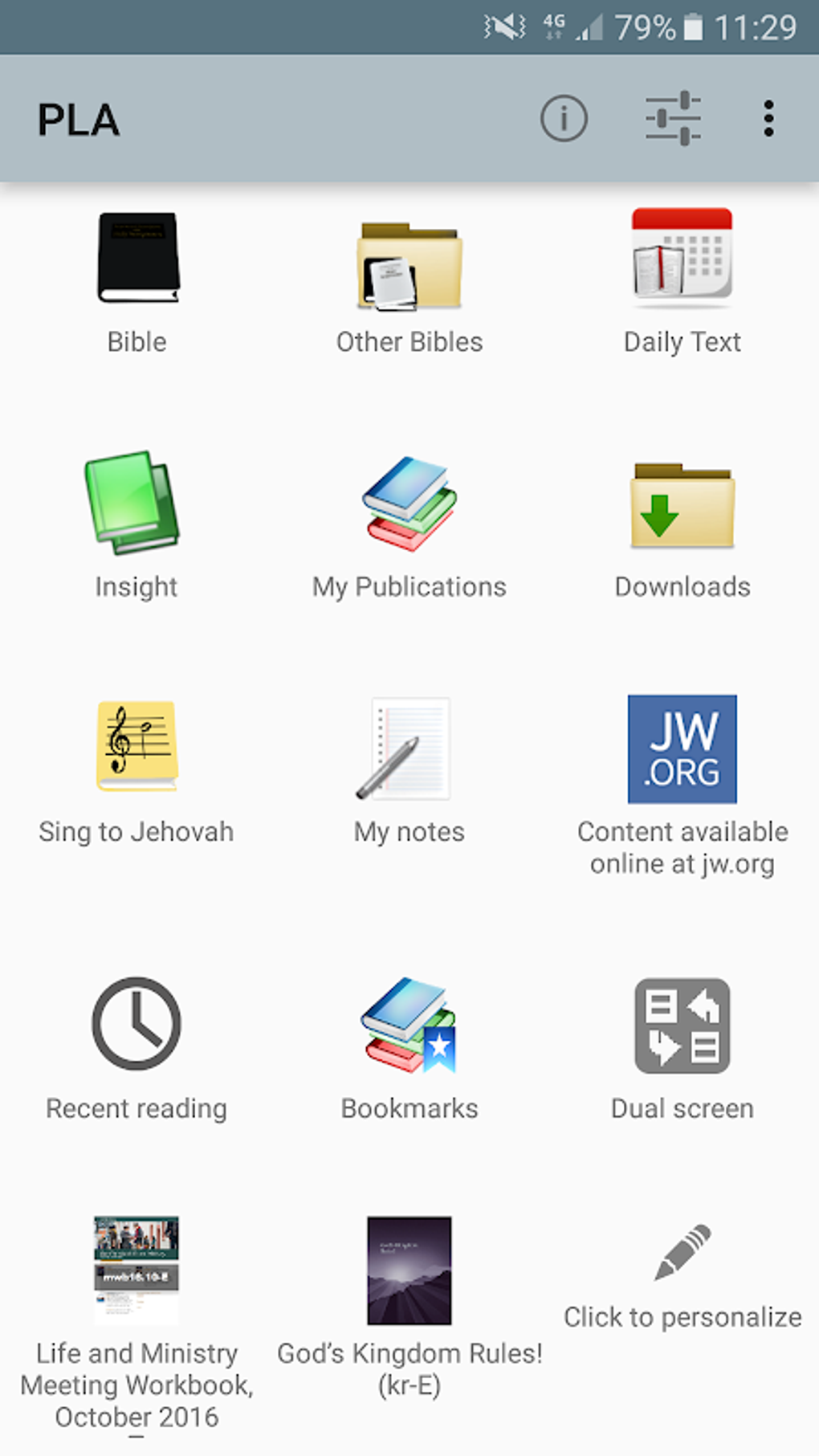Open the Downloads folder icon

click(682, 506)
